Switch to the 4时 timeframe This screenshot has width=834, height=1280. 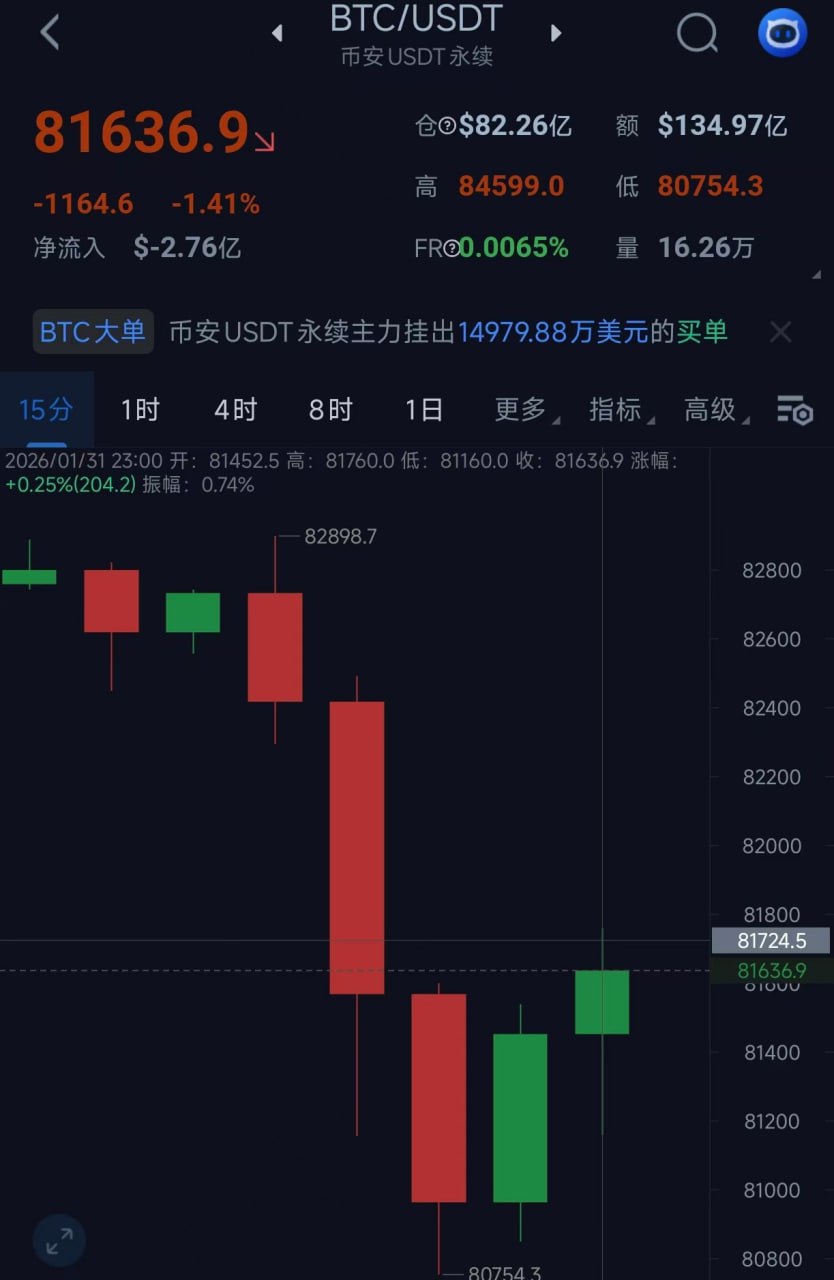(x=235, y=409)
